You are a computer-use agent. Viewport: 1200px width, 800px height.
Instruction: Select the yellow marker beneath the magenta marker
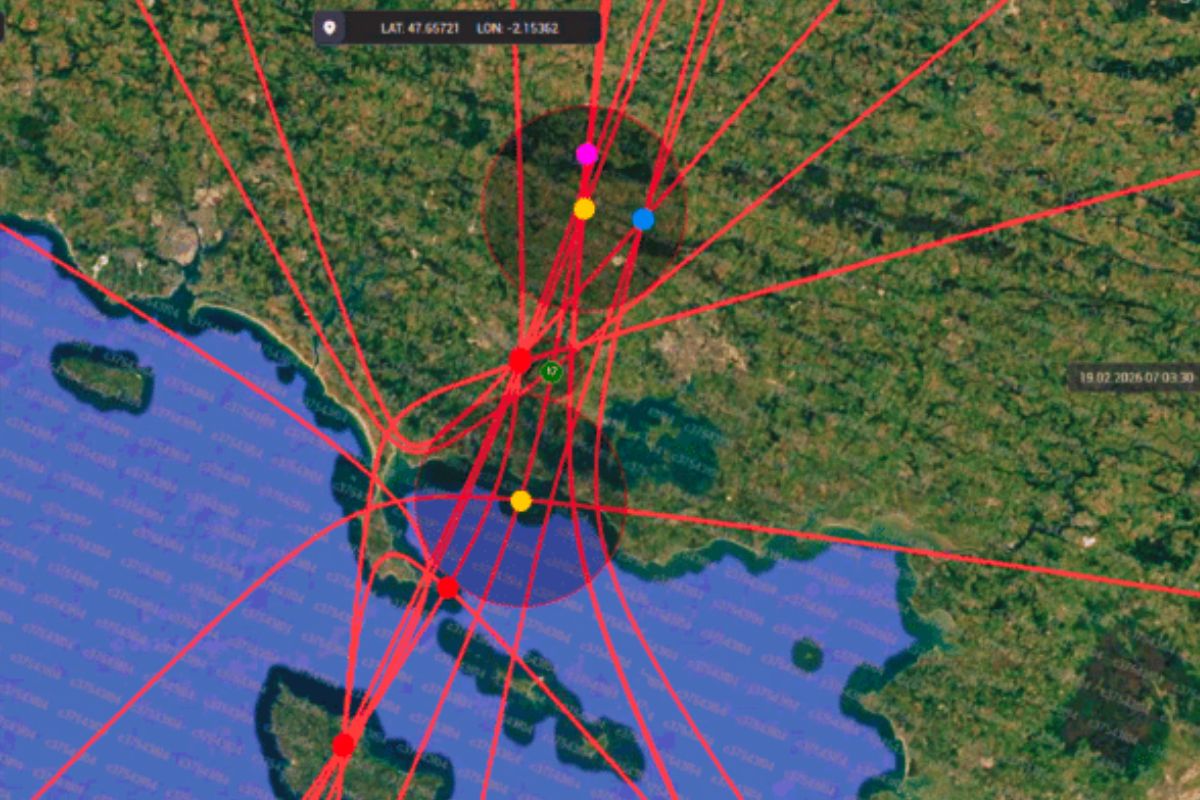(584, 209)
